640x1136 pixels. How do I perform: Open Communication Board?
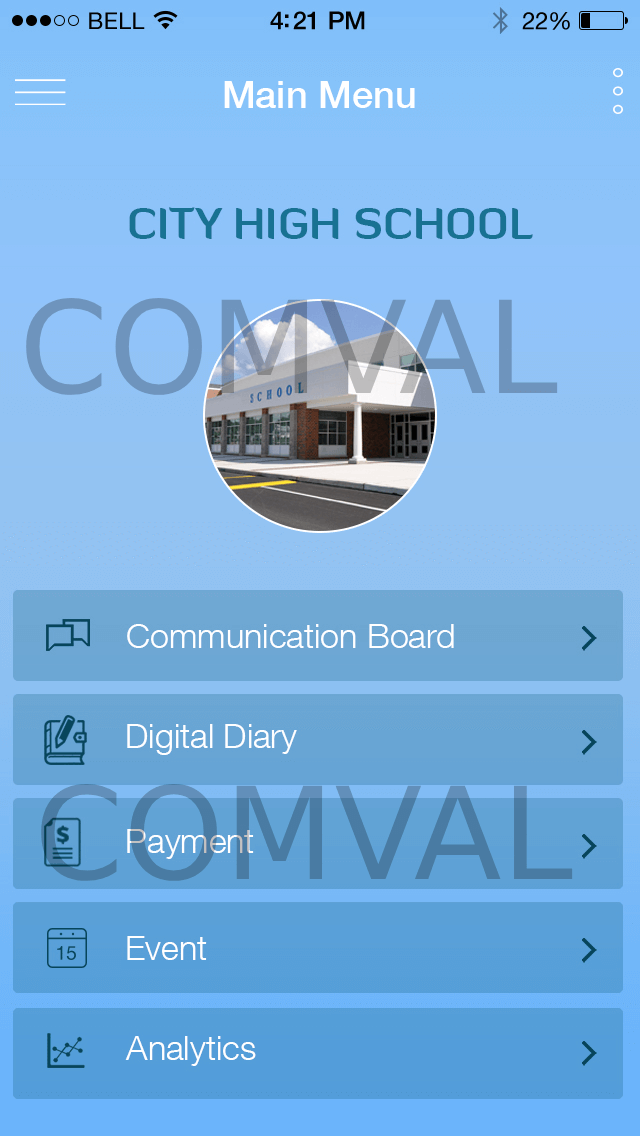coord(318,636)
